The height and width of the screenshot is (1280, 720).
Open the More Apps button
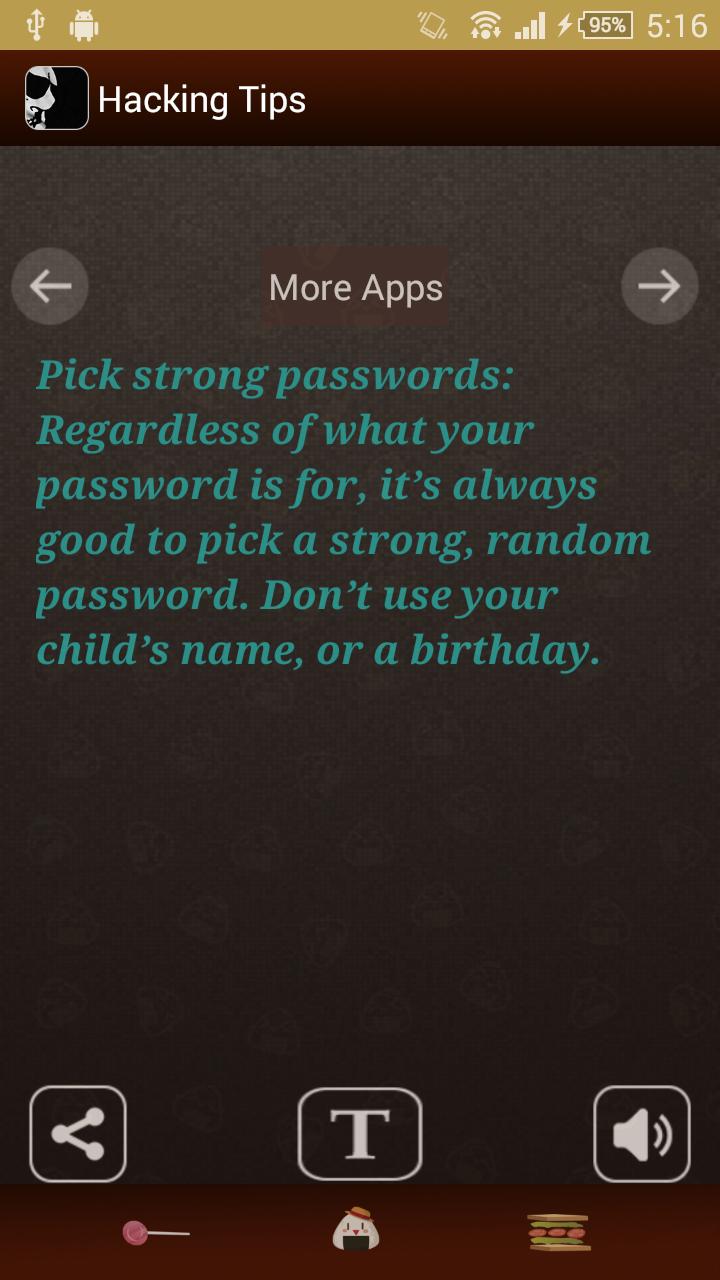click(x=355, y=288)
